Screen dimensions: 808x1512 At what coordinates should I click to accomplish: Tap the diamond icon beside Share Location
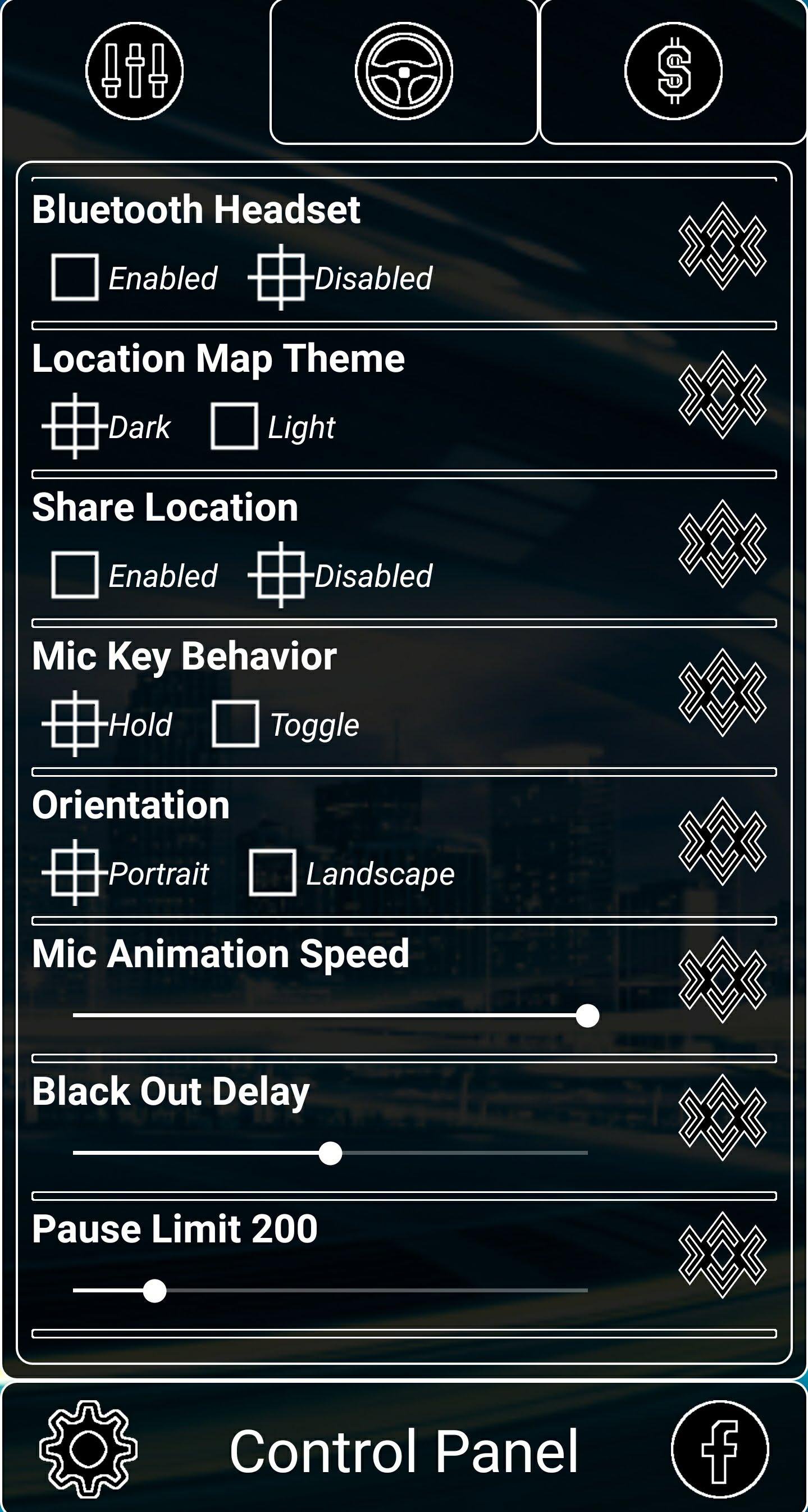click(x=722, y=544)
